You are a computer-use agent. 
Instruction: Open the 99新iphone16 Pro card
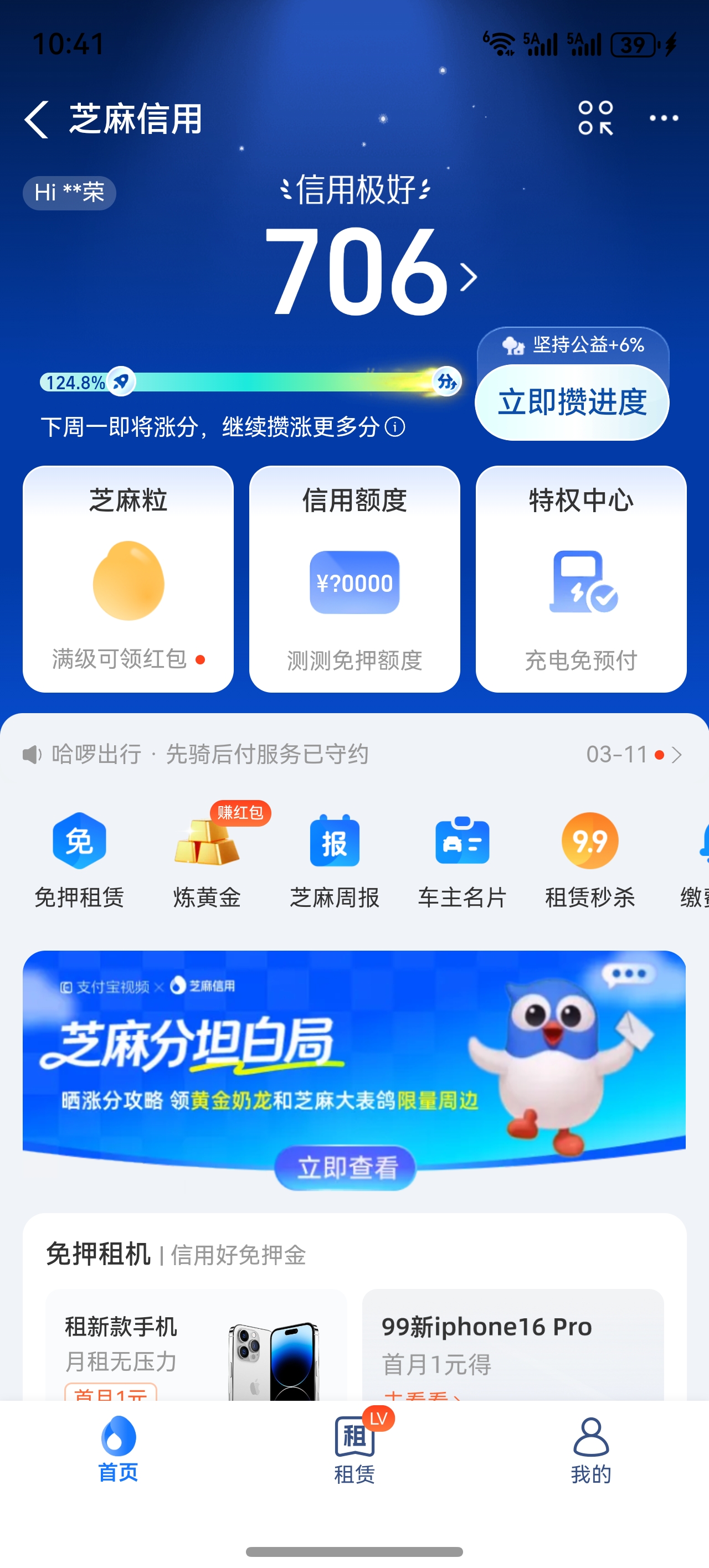click(512, 1345)
